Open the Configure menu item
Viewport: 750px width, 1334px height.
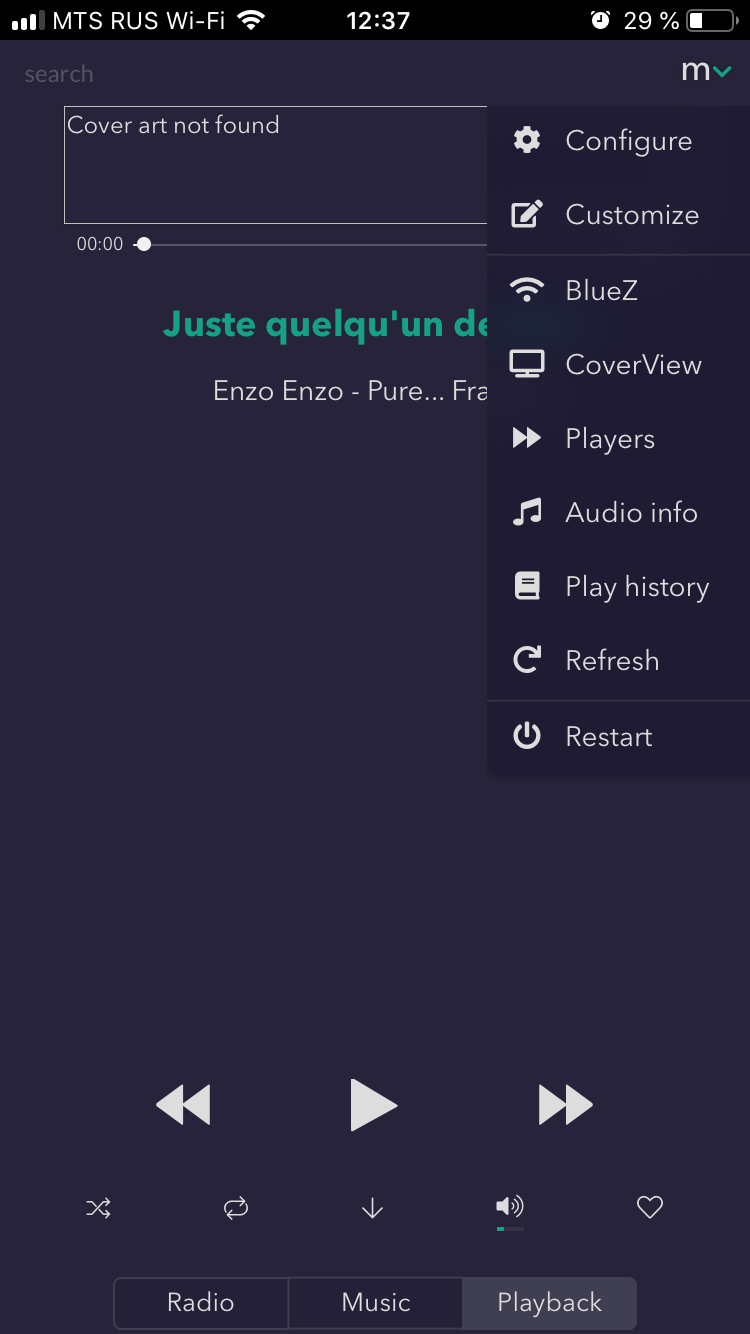point(618,141)
